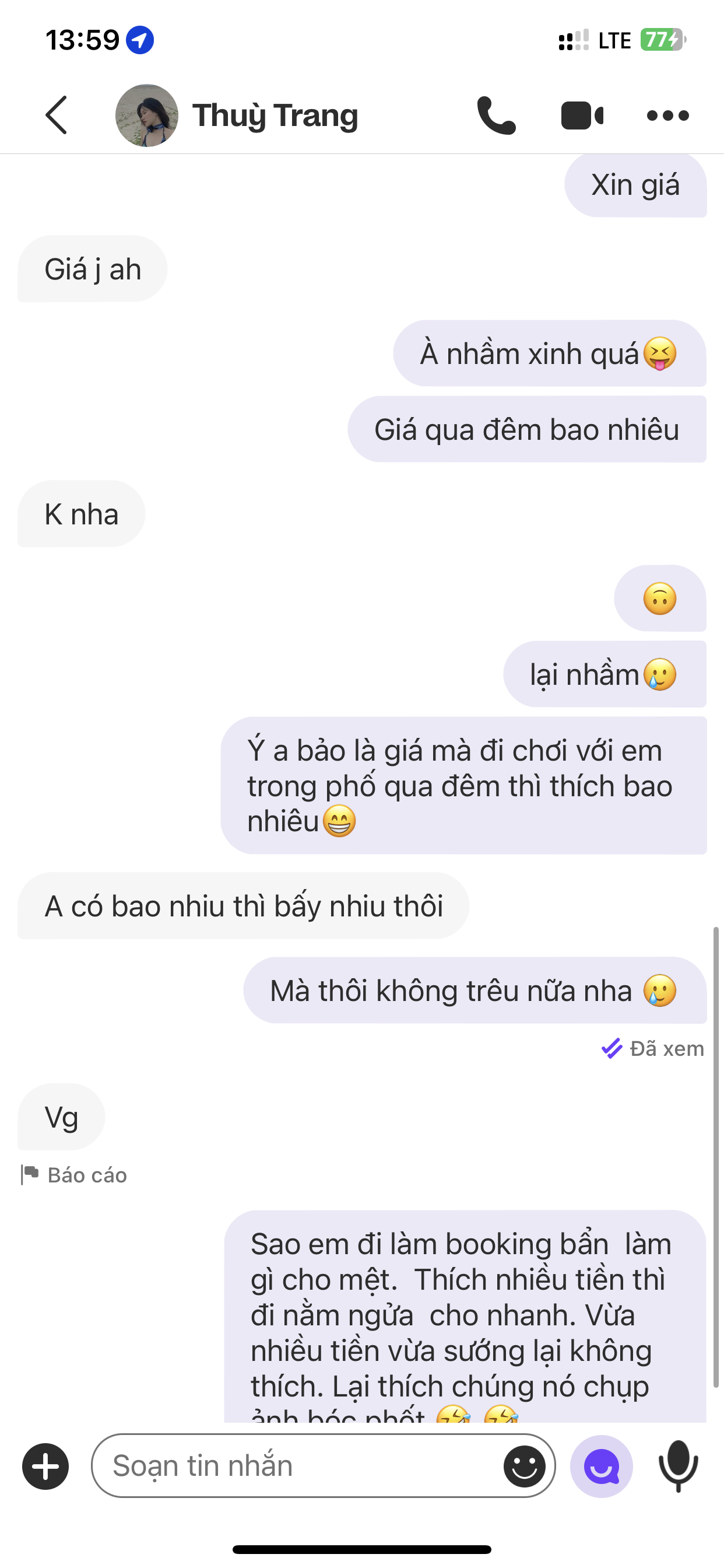Open the emoji picker in message box
Viewport: 724px width, 1568px height.
[x=525, y=1466]
